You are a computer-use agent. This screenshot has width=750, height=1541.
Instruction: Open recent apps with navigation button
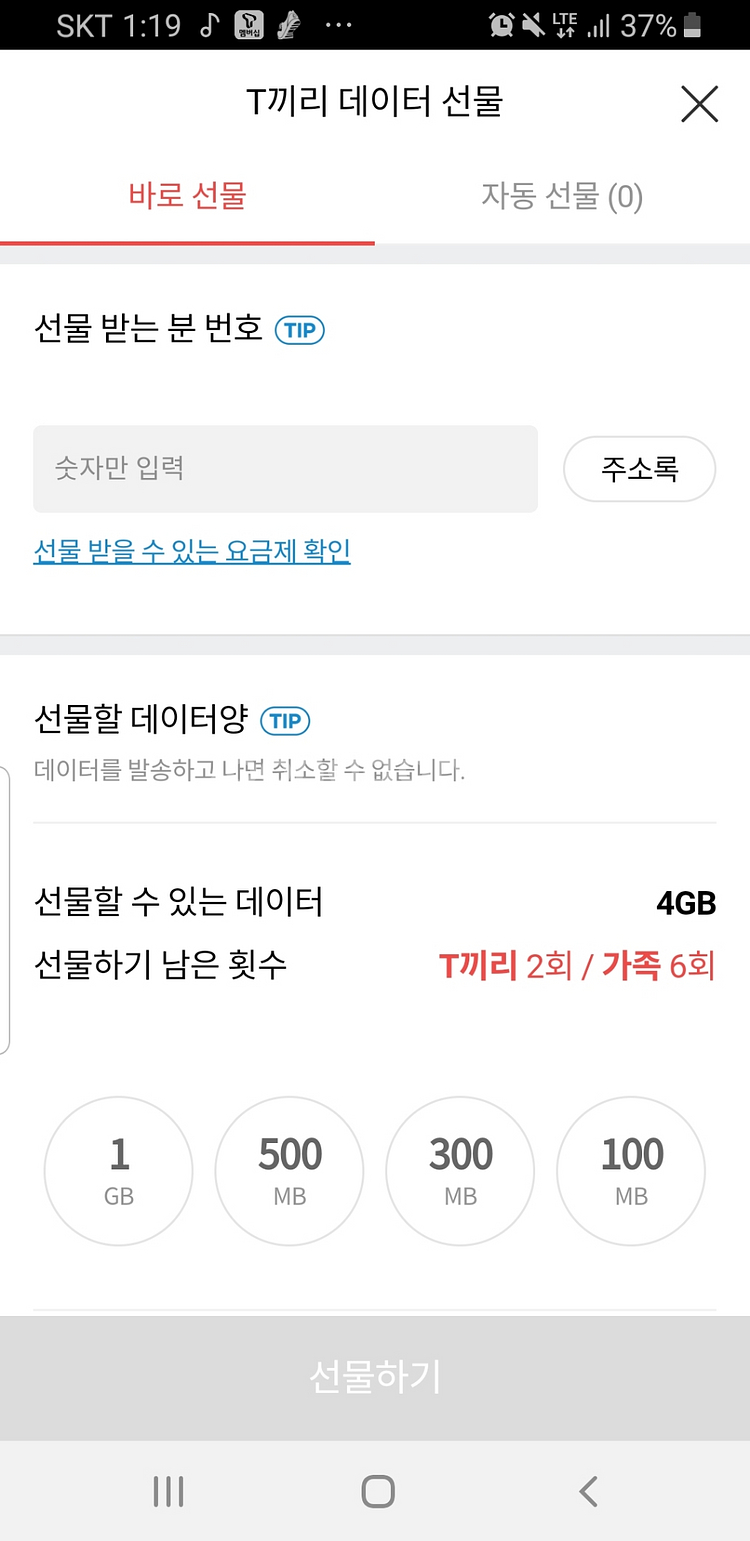168,1489
